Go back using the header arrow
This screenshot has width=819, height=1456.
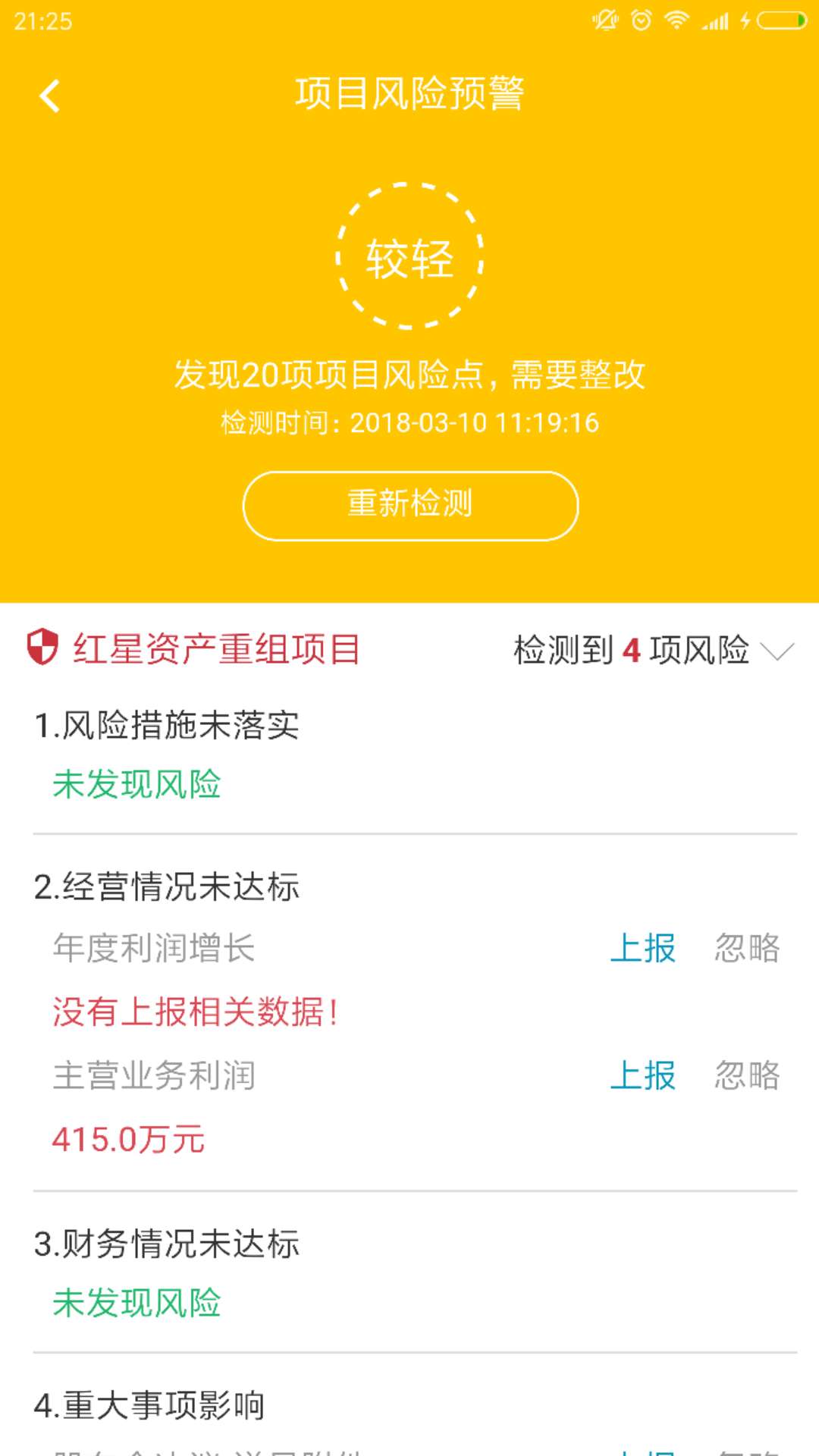50,96
